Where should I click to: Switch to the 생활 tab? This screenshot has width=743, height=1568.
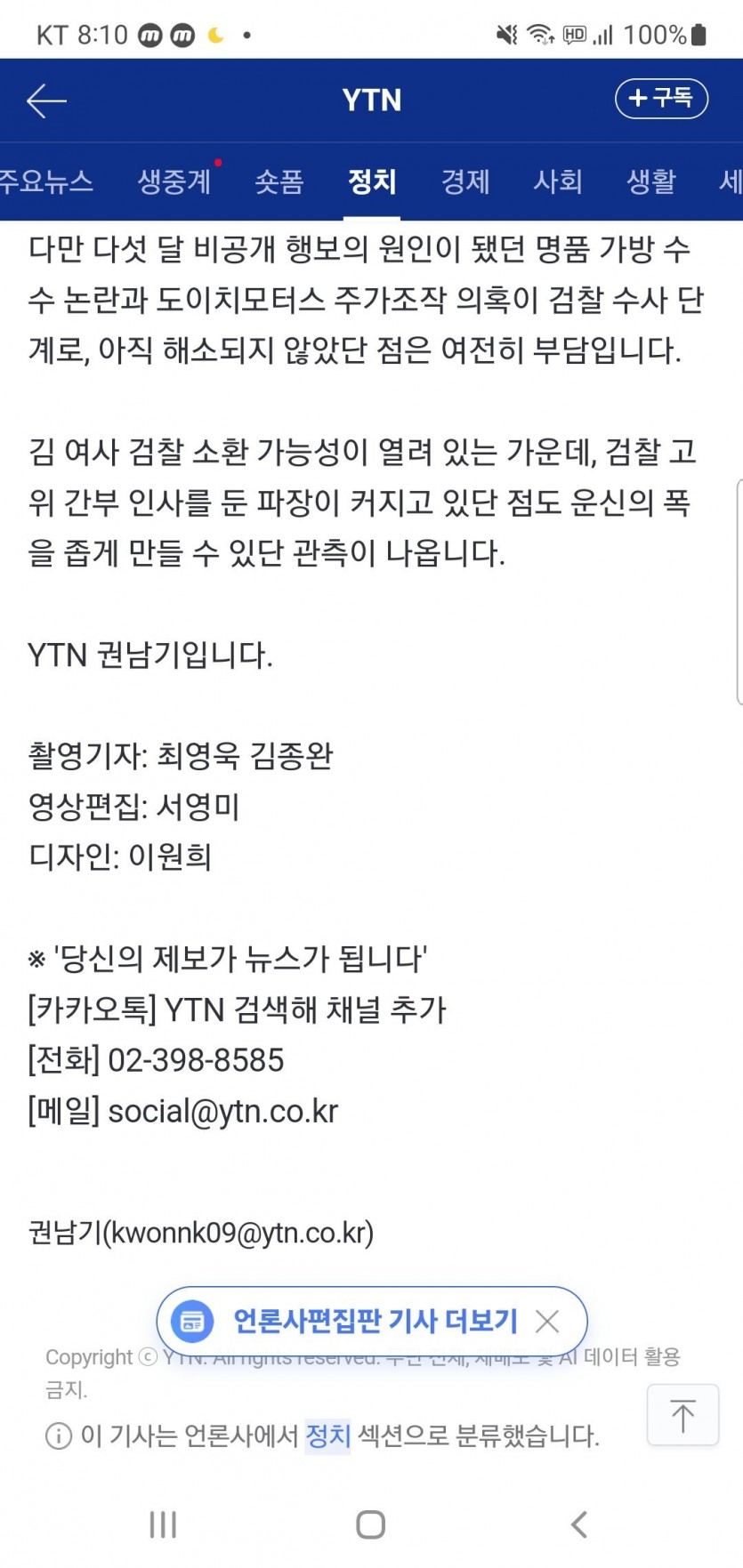click(x=650, y=181)
